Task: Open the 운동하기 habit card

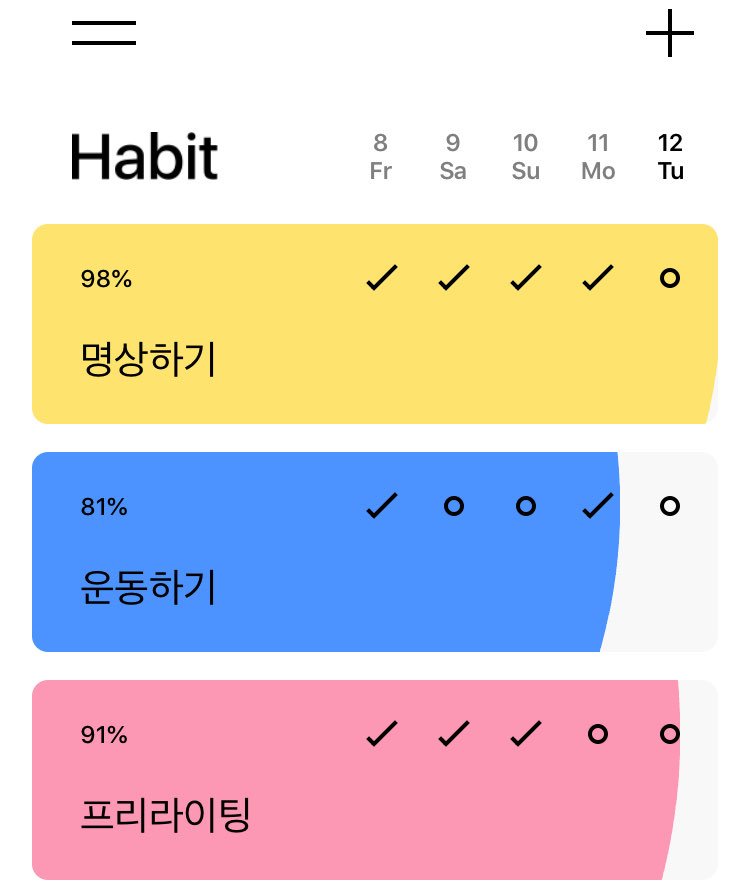Action: 374,552
